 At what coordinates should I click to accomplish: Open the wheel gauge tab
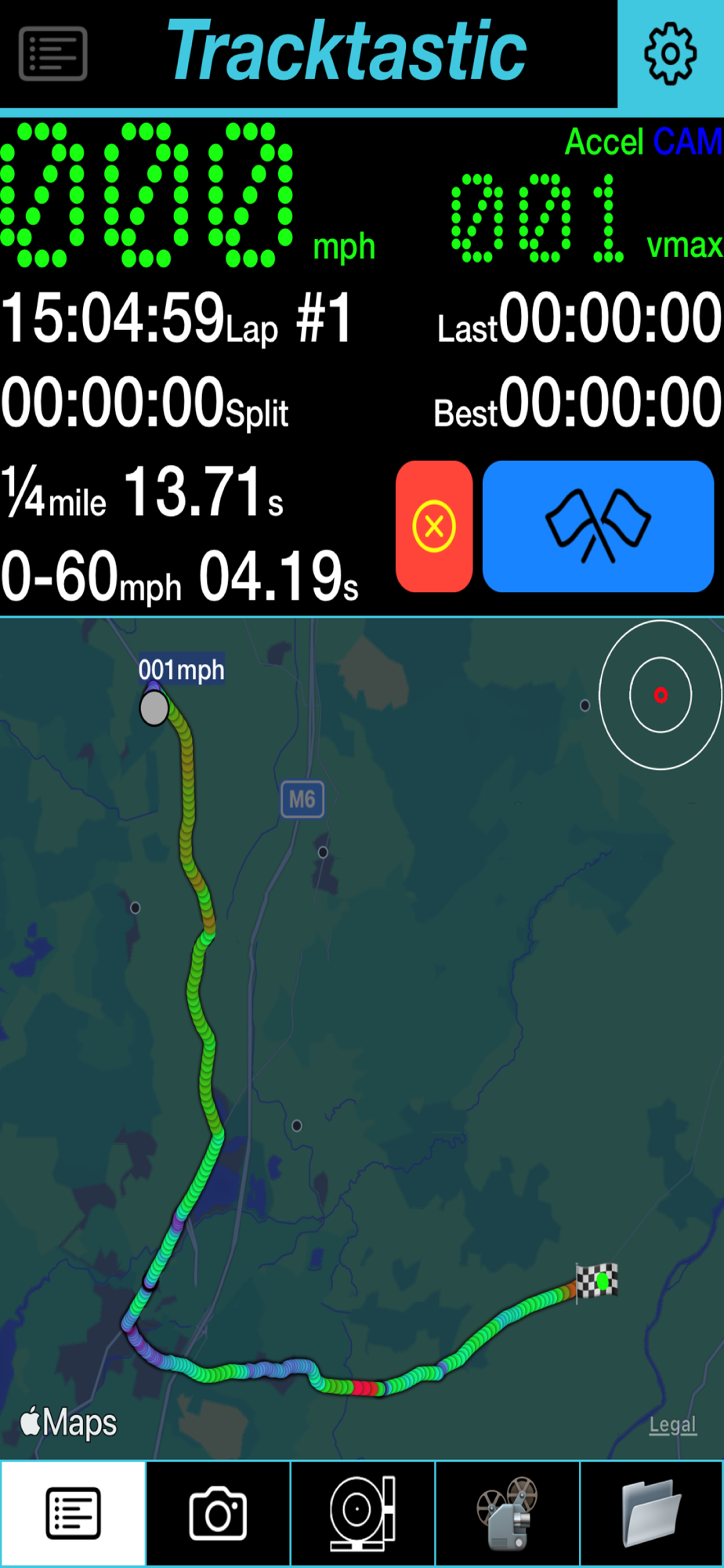pyautogui.click(x=363, y=1513)
